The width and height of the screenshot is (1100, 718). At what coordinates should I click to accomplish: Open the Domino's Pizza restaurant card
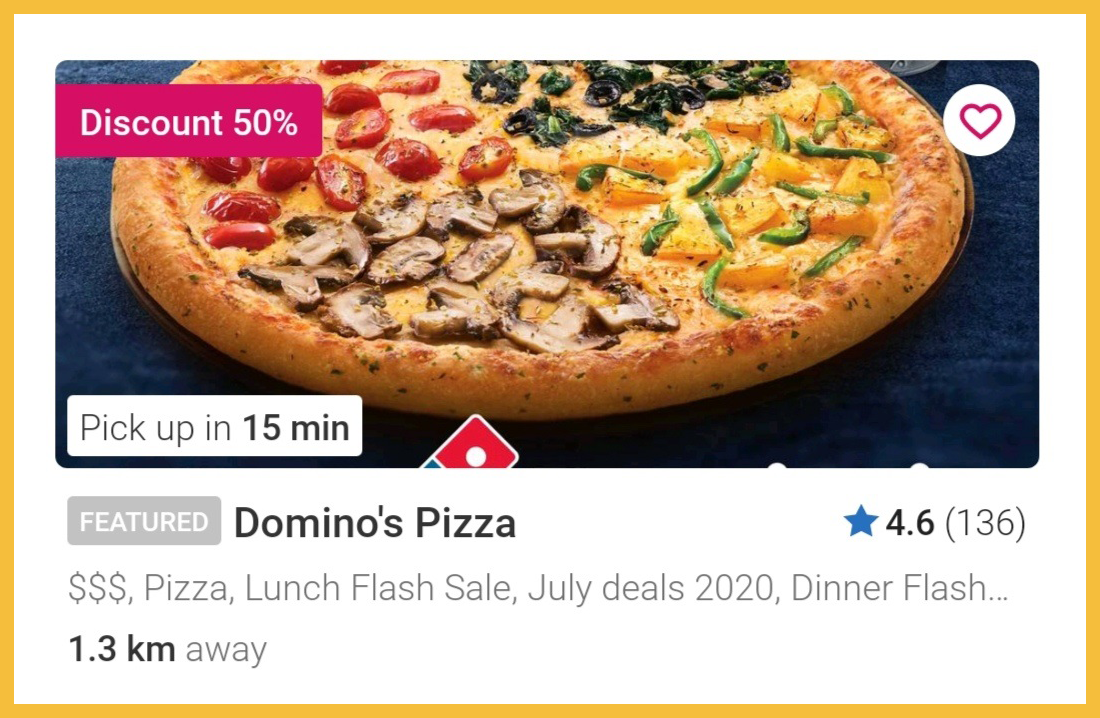coord(375,523)
